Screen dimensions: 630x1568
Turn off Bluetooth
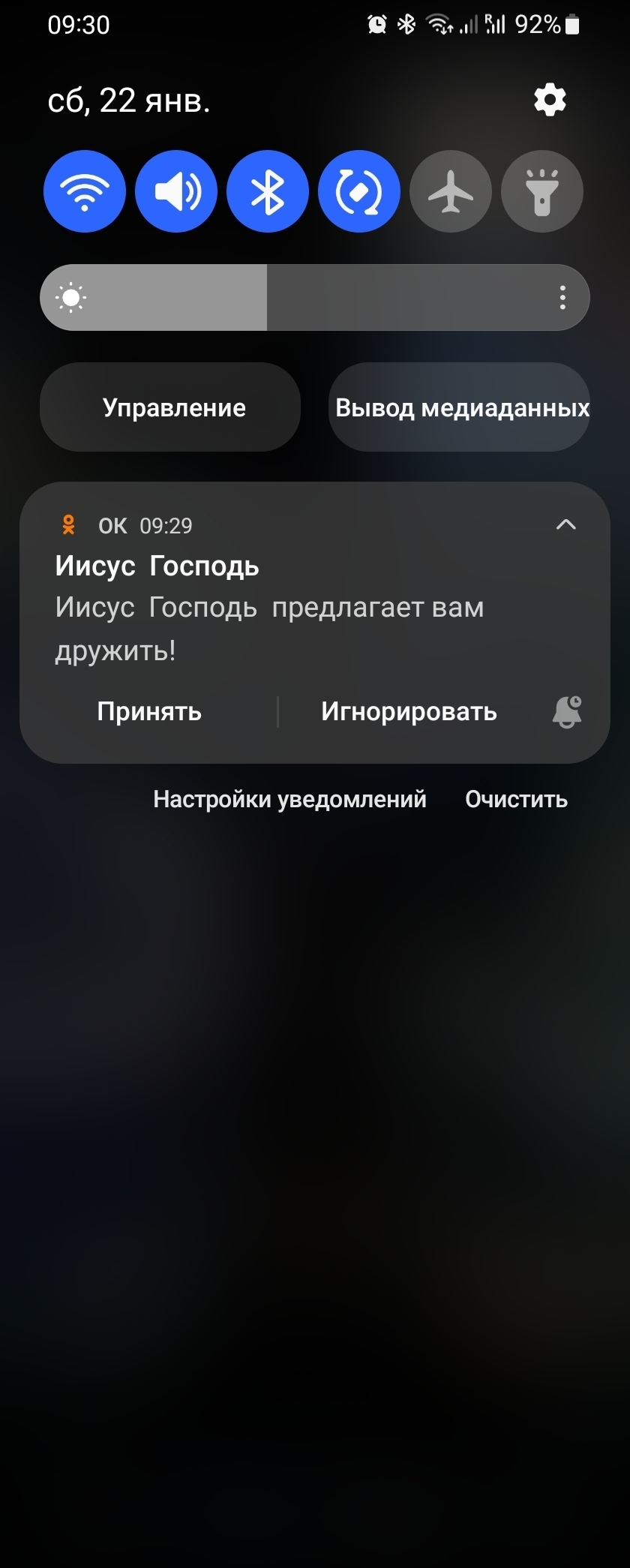pos(268,192)
